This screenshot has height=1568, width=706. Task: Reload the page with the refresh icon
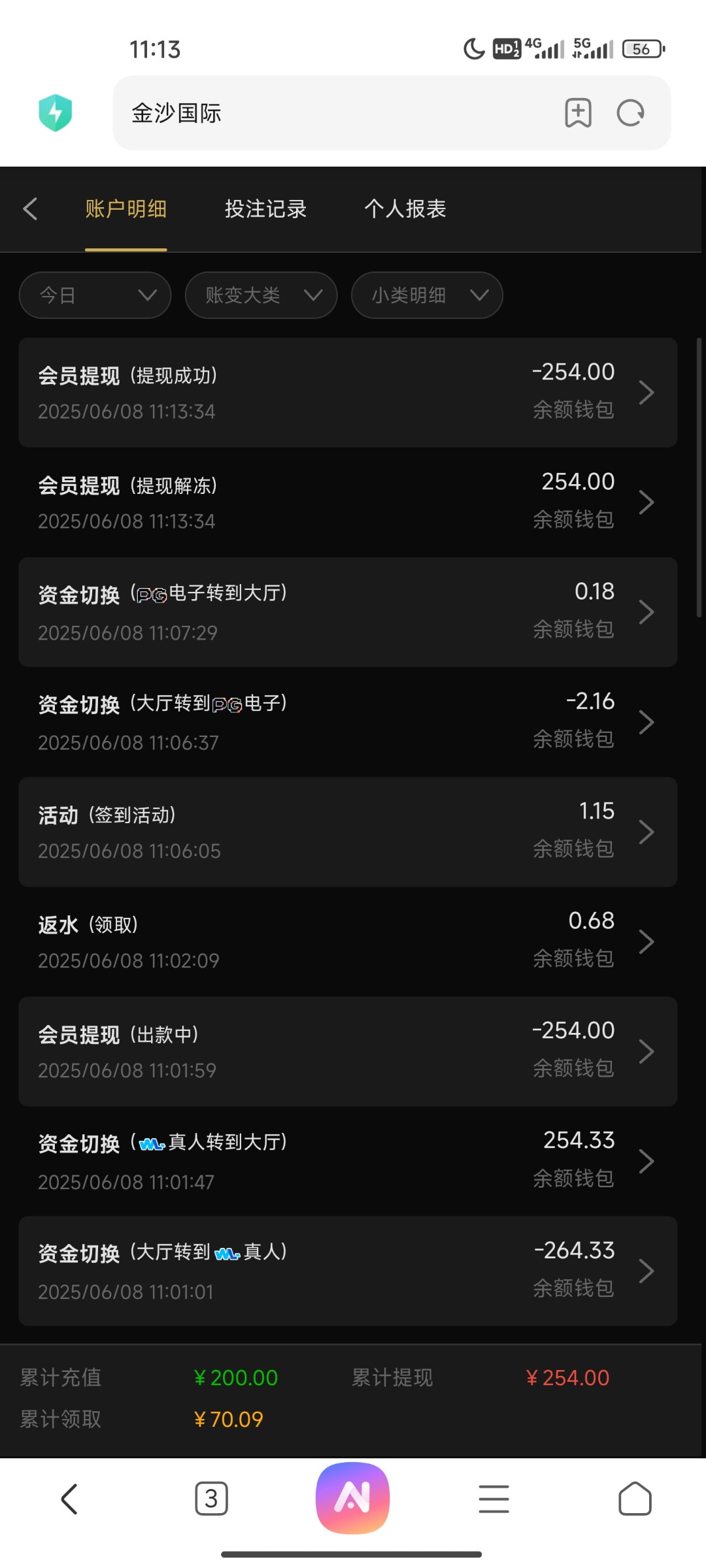[x=630, y=113]
